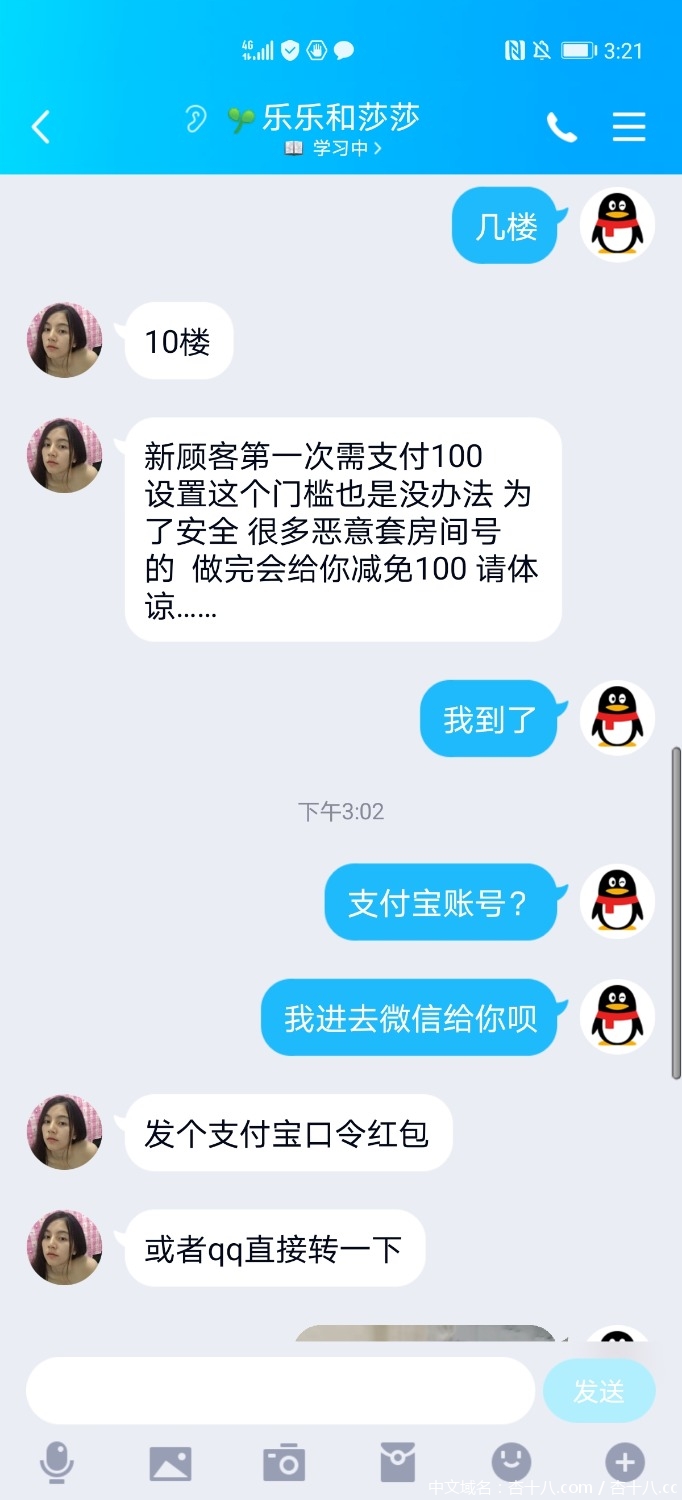This screenshot has height=1500, width=682.
Task: Open the image gallery picker
Action: [170, 1463]
